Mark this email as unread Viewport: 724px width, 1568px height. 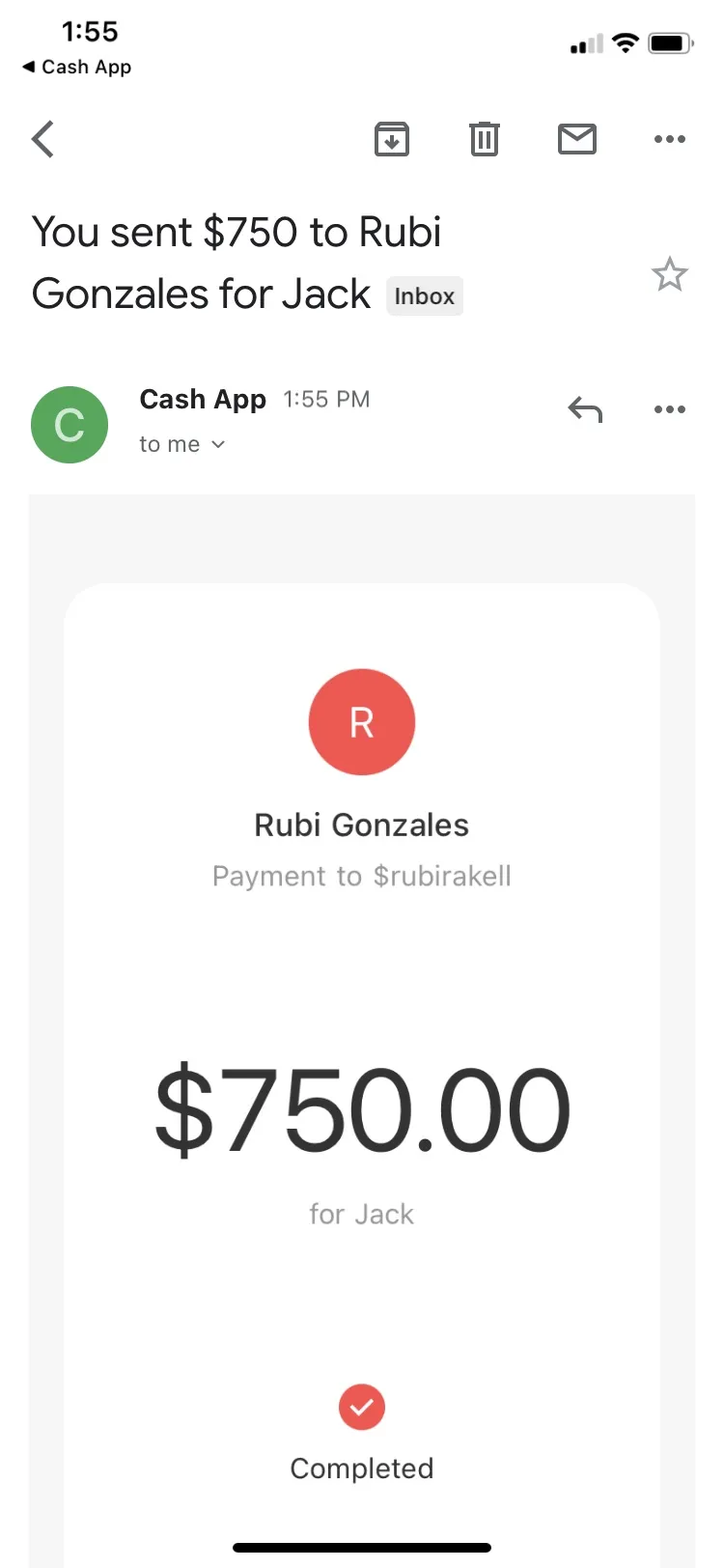[577, 139]
